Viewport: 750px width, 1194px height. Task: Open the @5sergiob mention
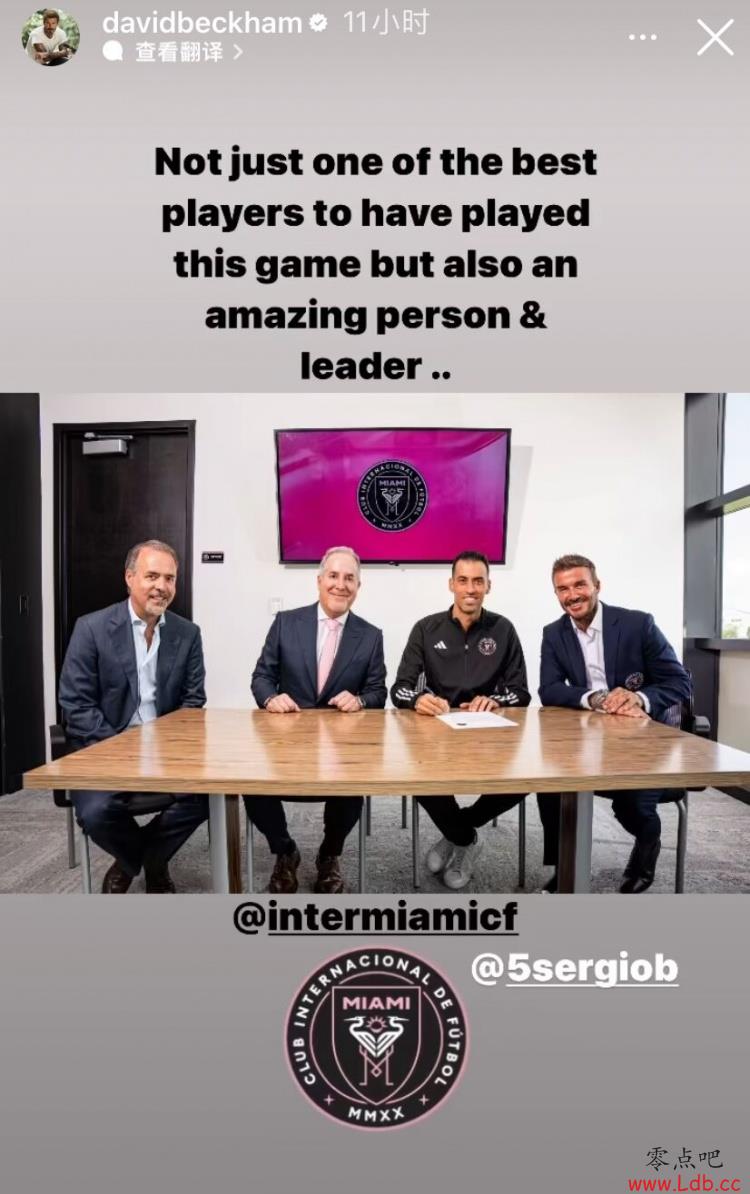[574, 967]
